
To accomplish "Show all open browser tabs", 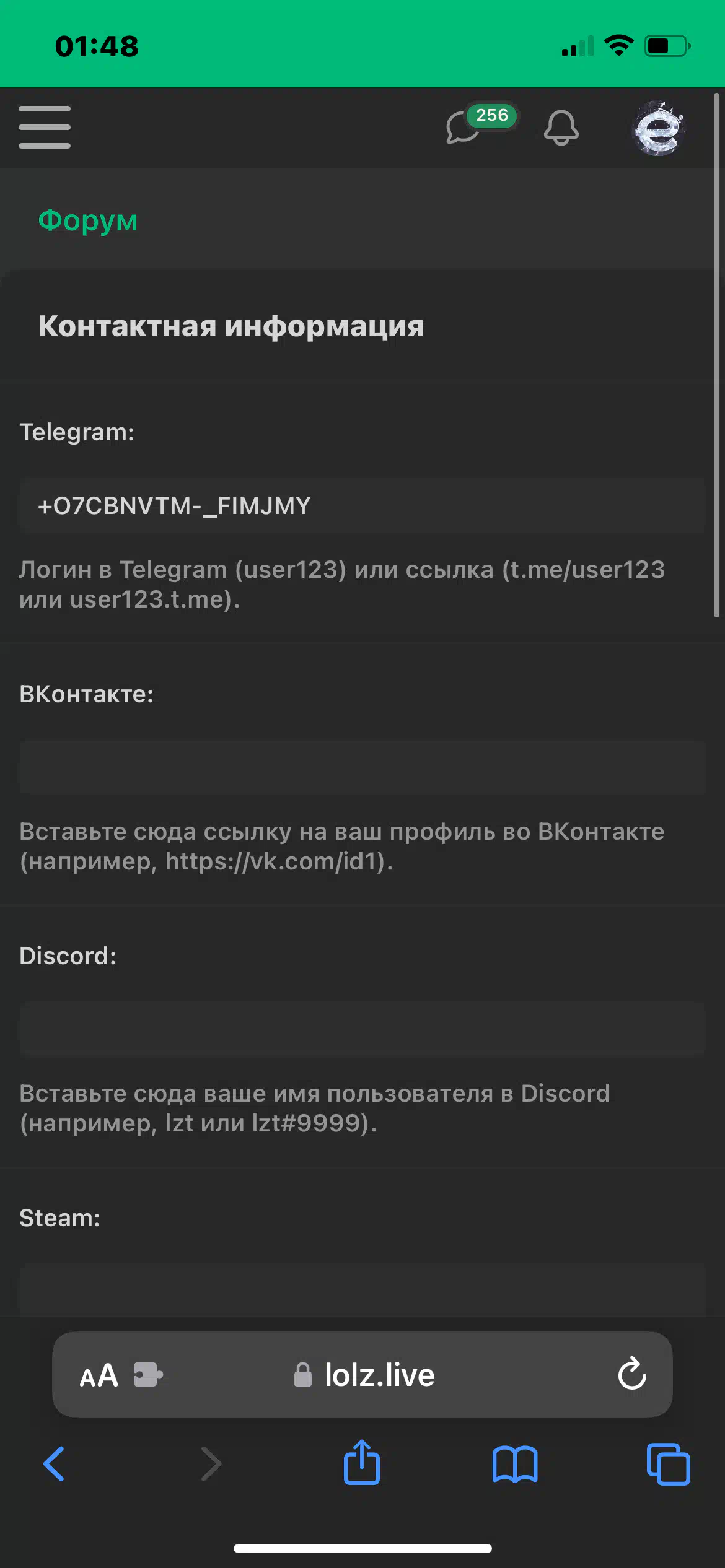I will pos(668,1464).
